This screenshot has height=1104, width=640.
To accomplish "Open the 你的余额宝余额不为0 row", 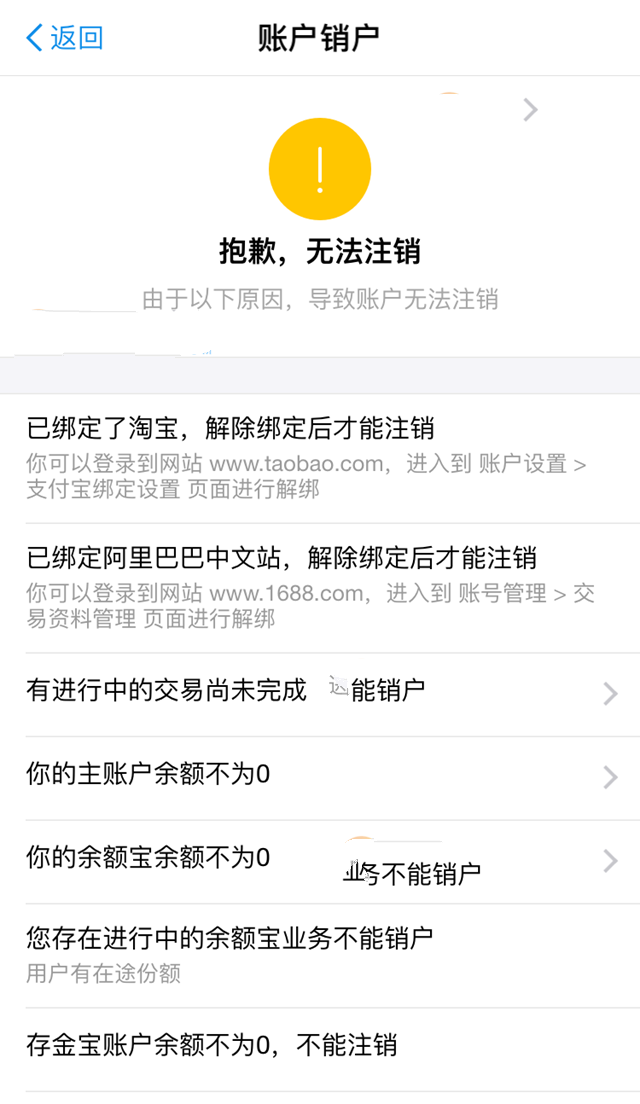I will (320, 859).
